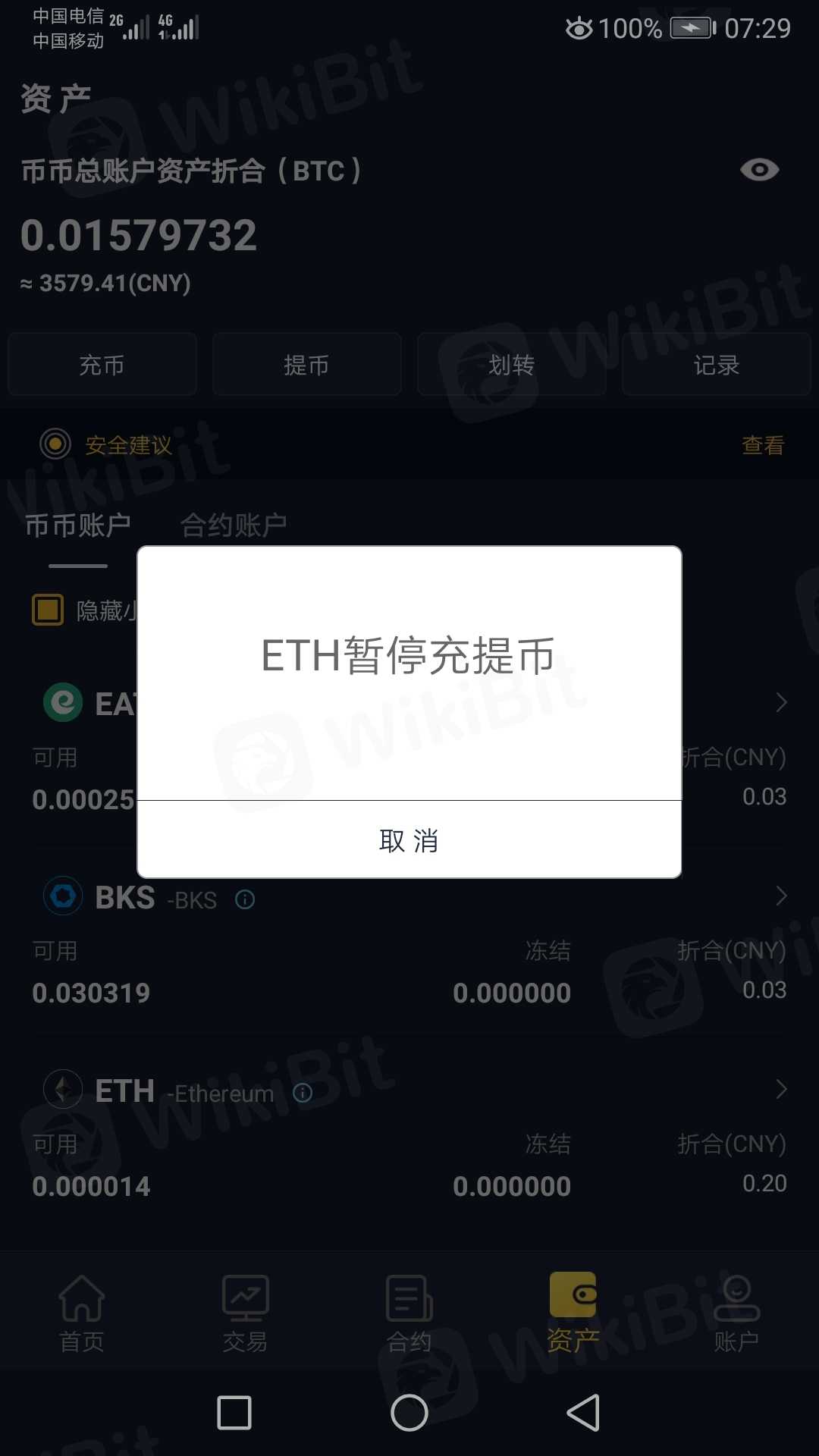The image size is (819, 1456).
Task: Switch to 合约 contracts tab
Action: click(x=409, y=1313)
